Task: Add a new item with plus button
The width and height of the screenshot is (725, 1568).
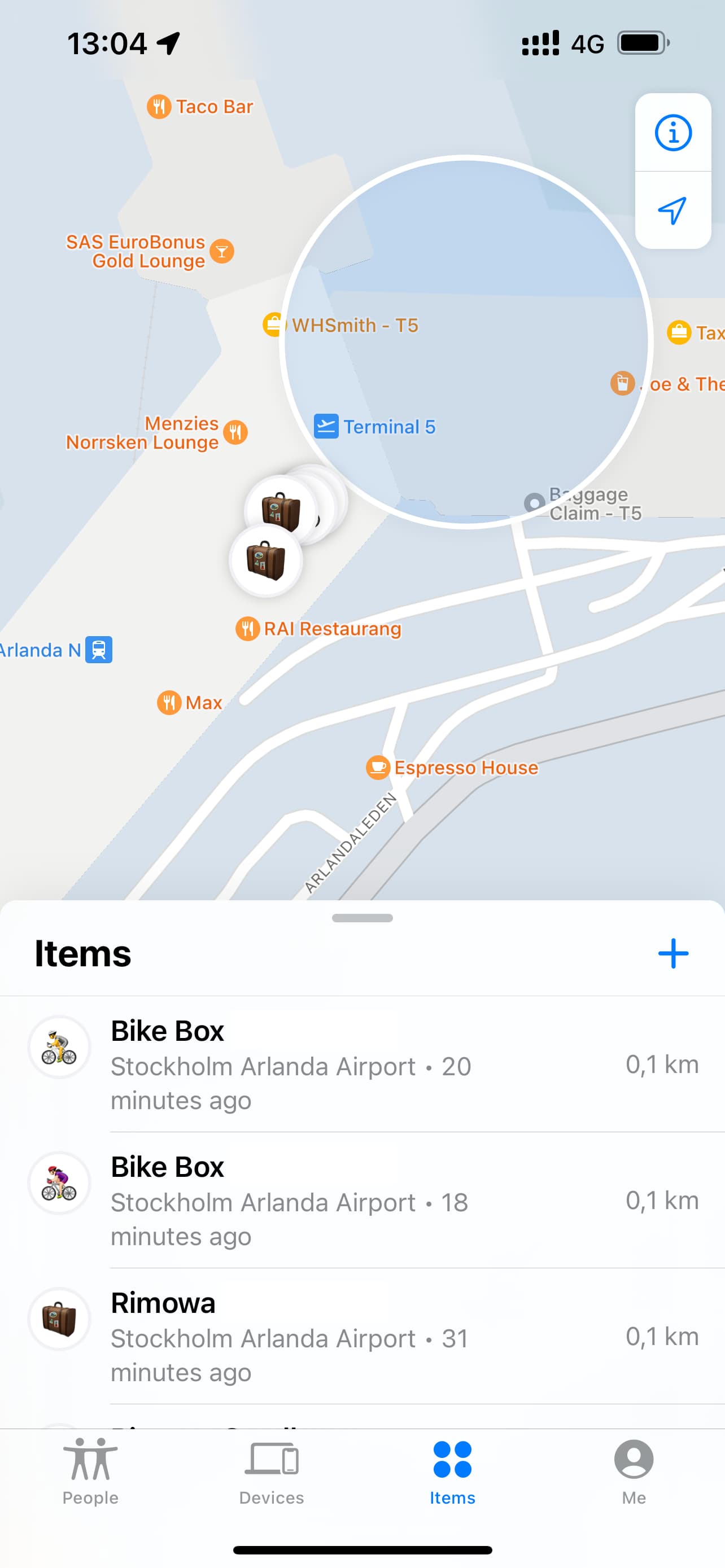Action: point(672,953)
